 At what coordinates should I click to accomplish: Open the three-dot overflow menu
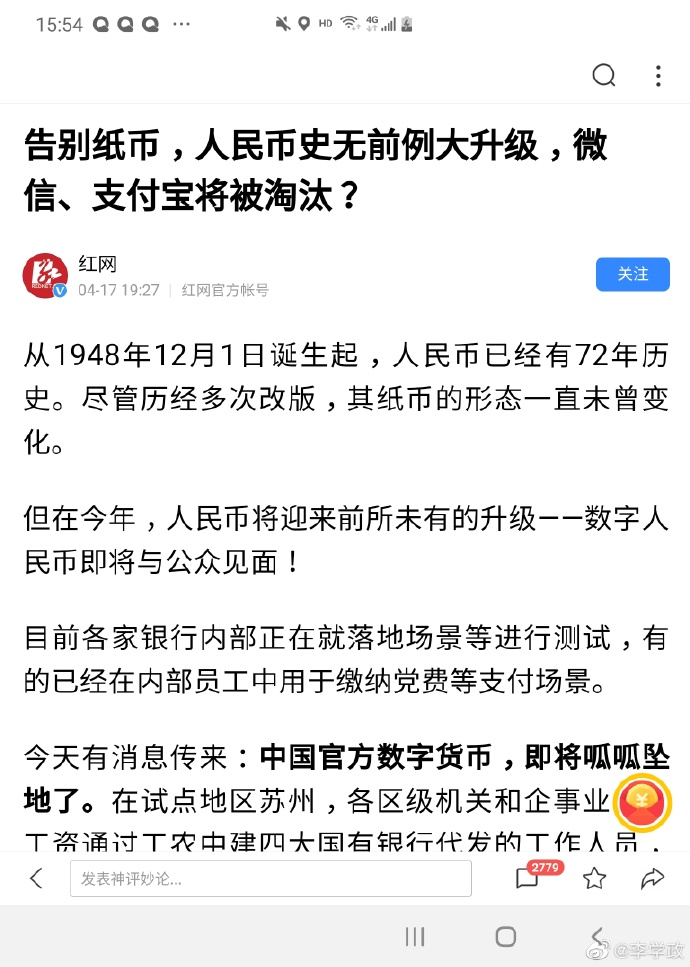click(x=658, y=76)
